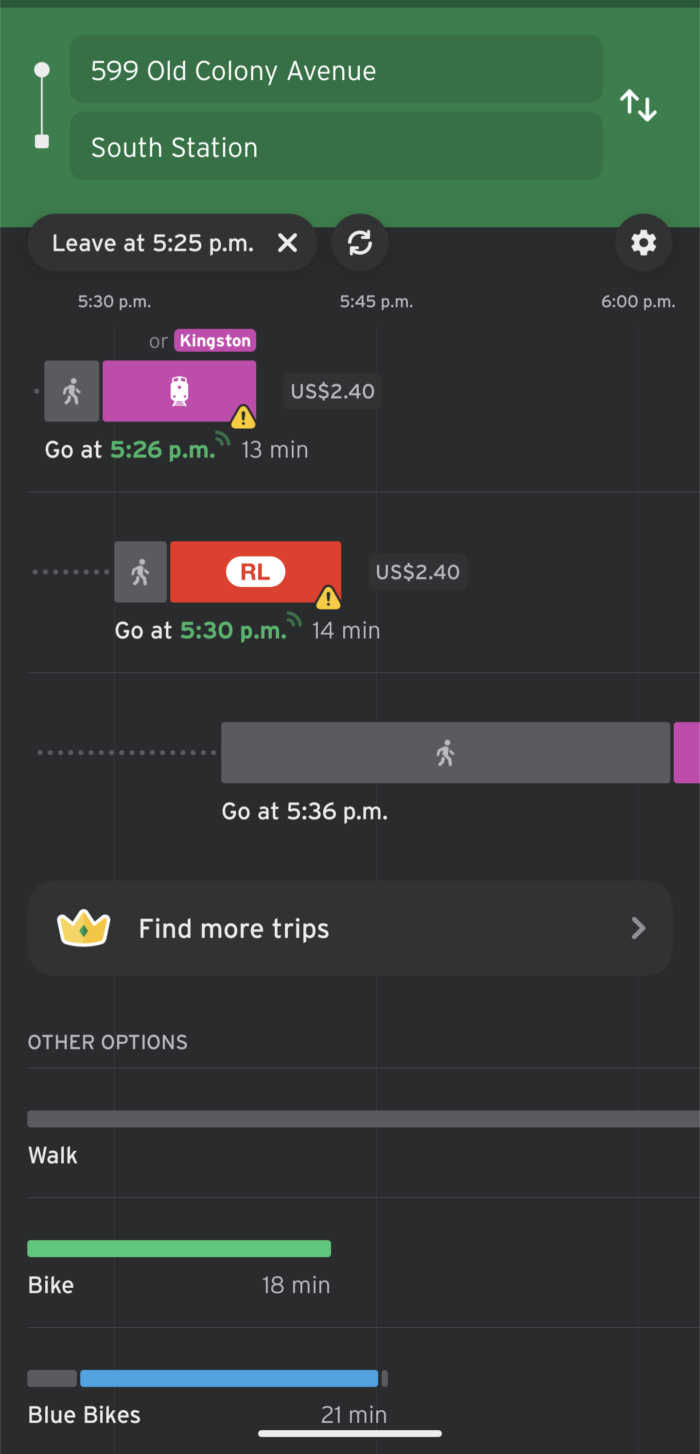This screenshot has height=1454, width=700.
Task: Refresh the trip results
Action: (360, 243)
